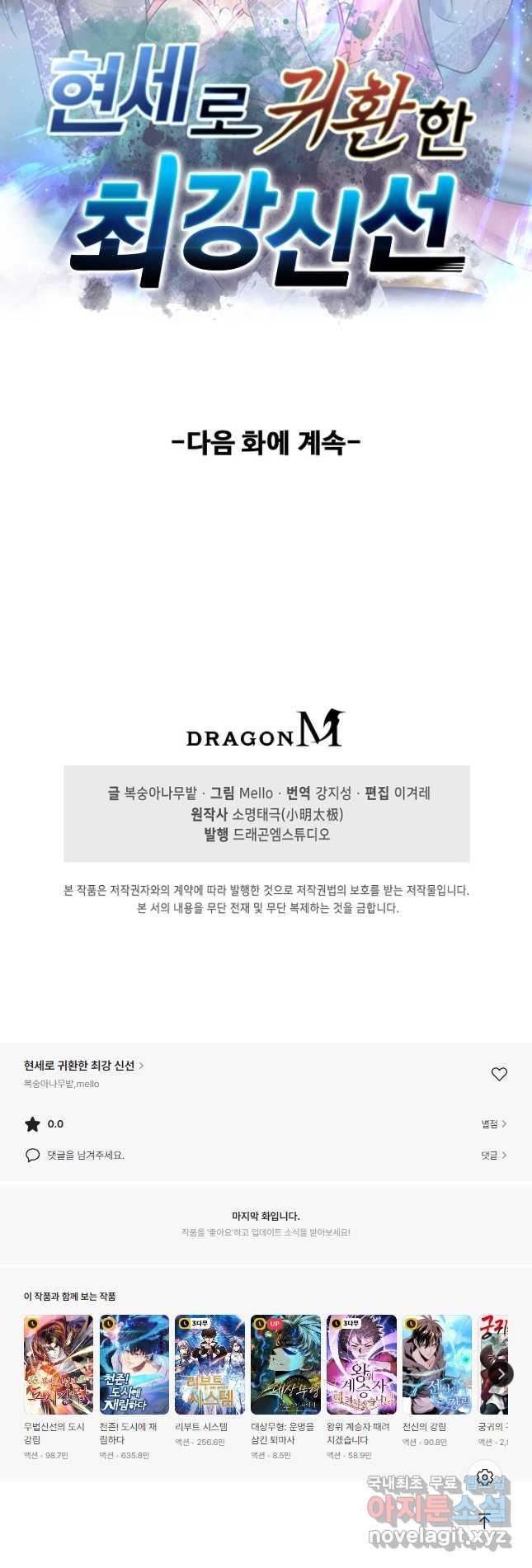Screen dimensions: 532x1568
Task: Open the 대상무형 recommendation
Action: (285, 1365)
